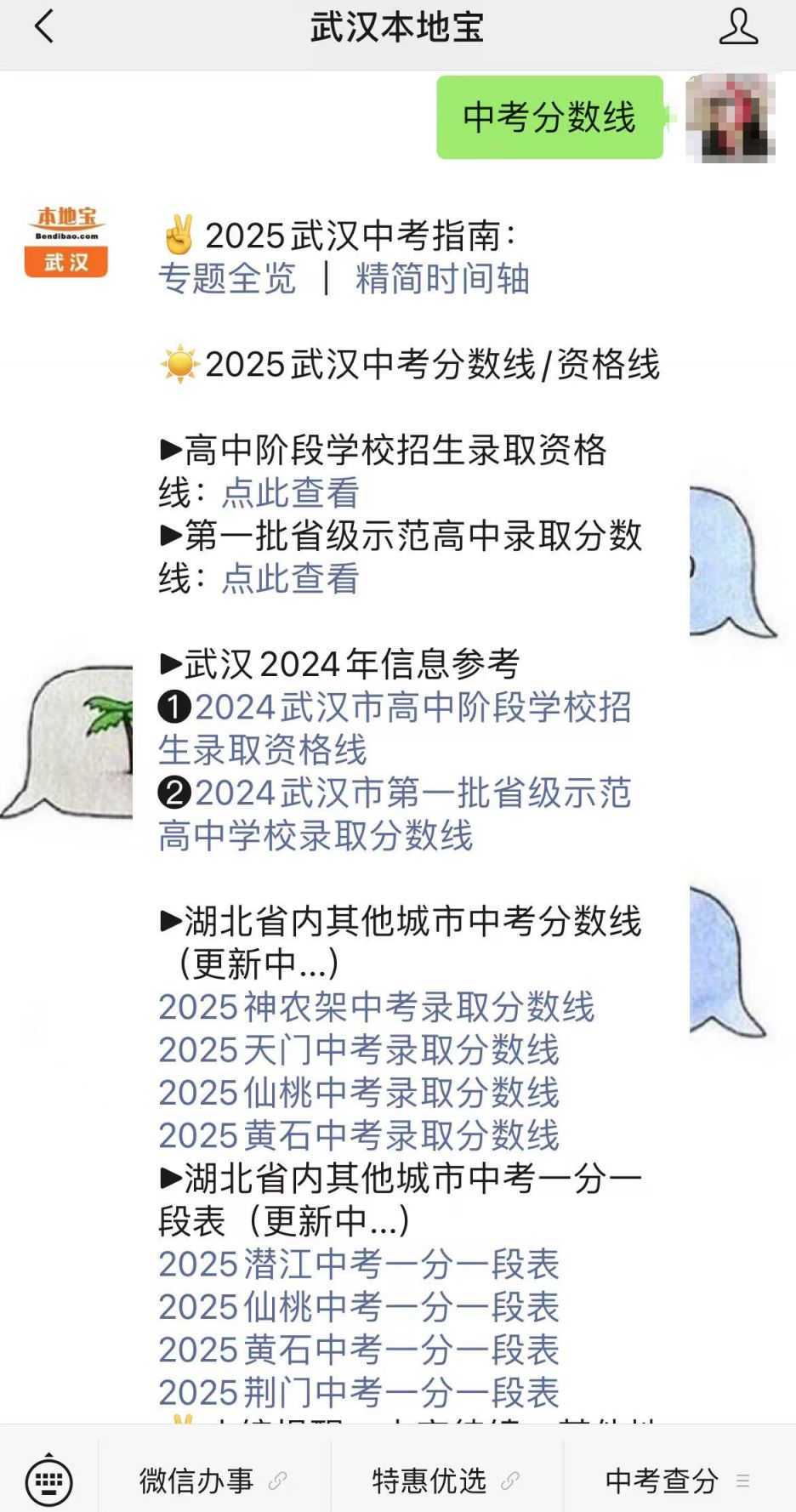Viewport: 796px width, 1512px height.
Task: Tap the back arrow to exit the chat
Action: pyautogui.click(x=43, y=28)
